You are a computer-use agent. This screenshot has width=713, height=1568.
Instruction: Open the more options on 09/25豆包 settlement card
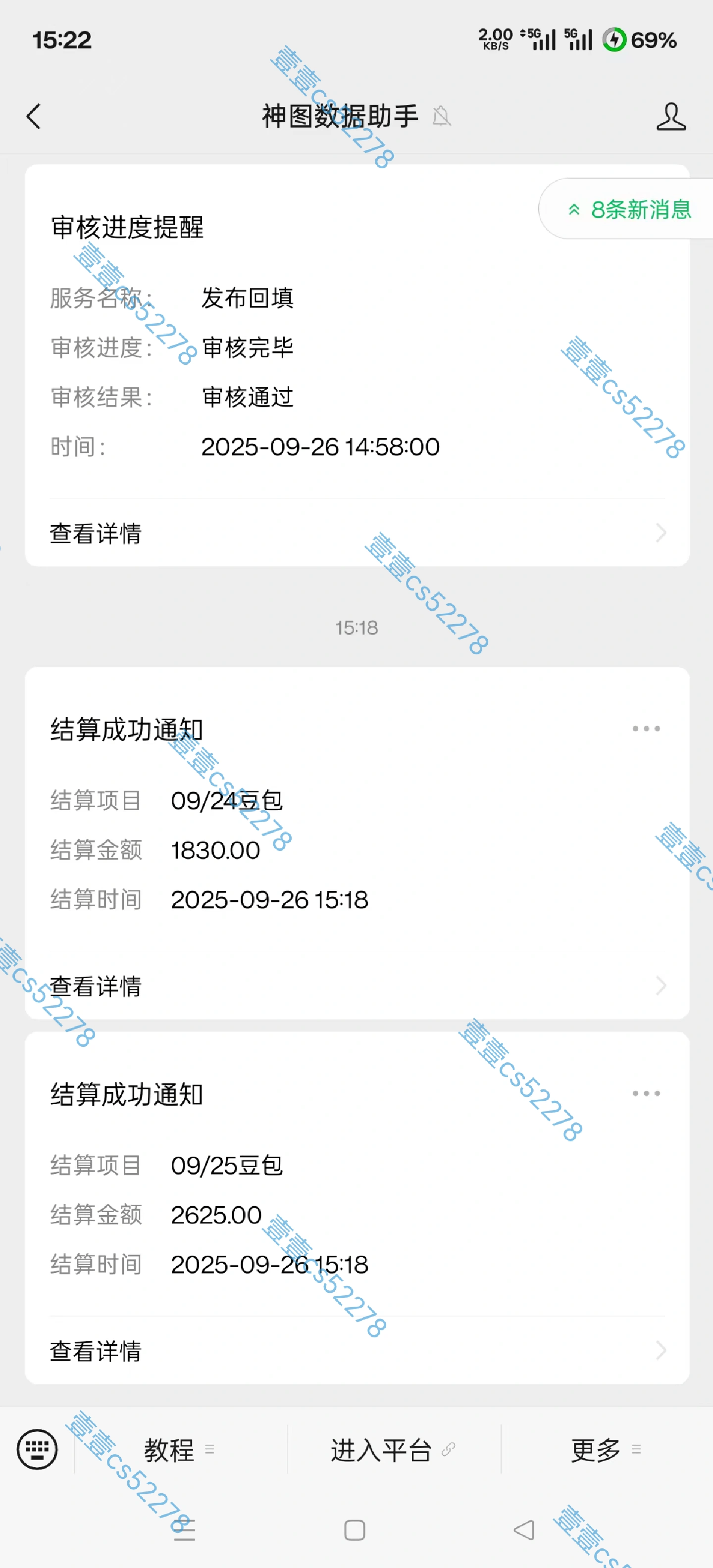pyautogui.click(x=646, y=1093)
